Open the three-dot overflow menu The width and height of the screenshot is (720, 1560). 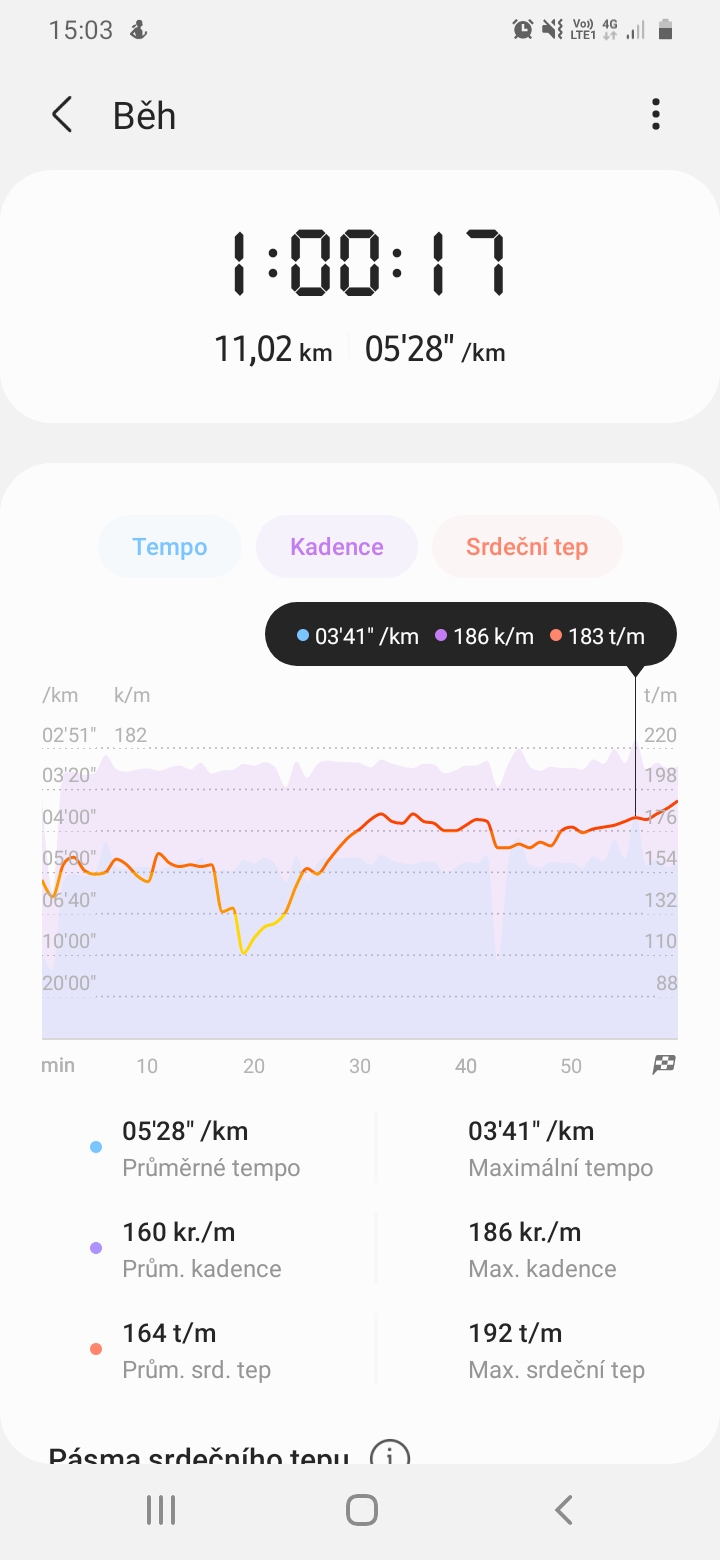[656, 115]
